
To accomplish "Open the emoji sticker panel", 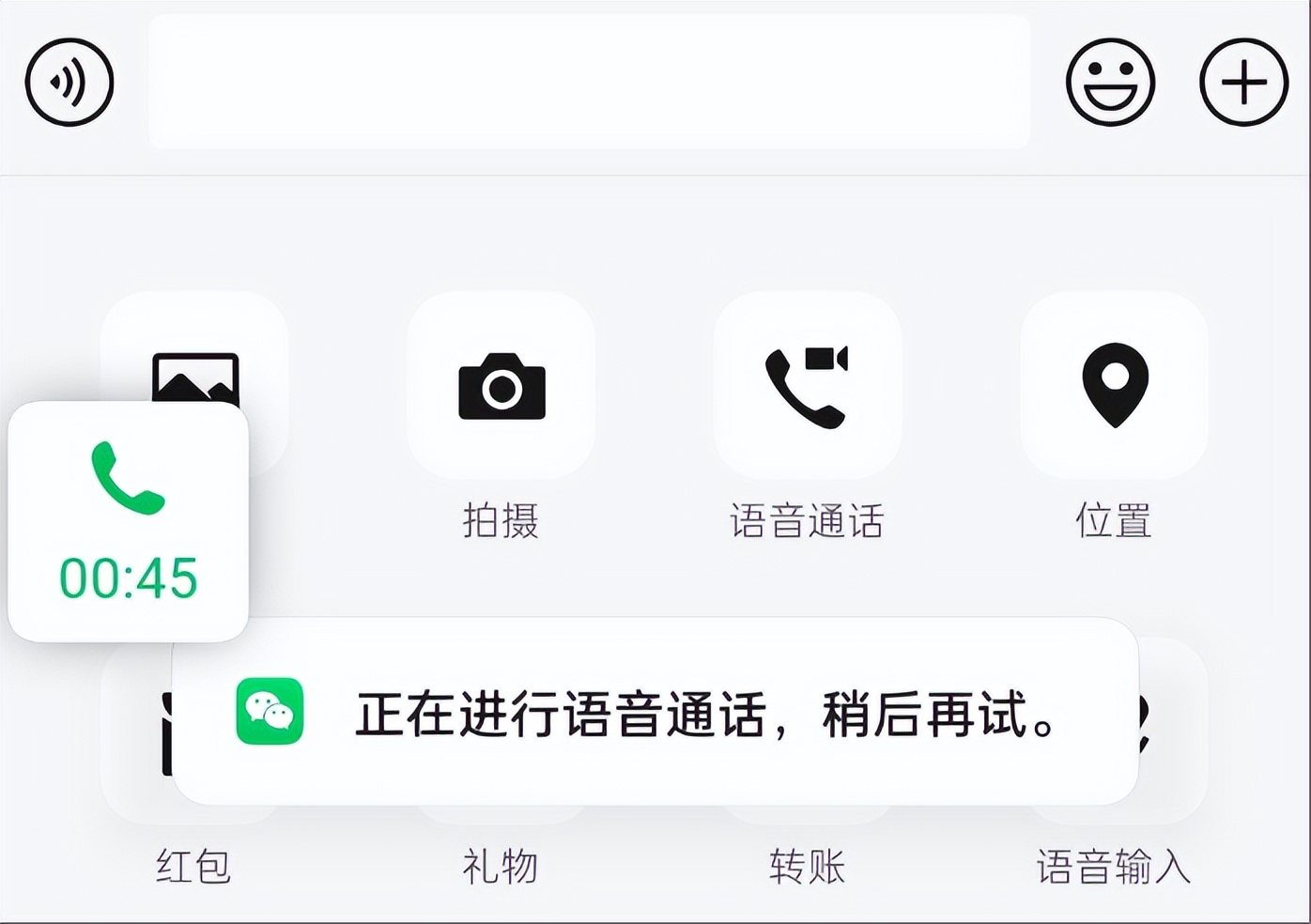I will [x=1110, y=82].
